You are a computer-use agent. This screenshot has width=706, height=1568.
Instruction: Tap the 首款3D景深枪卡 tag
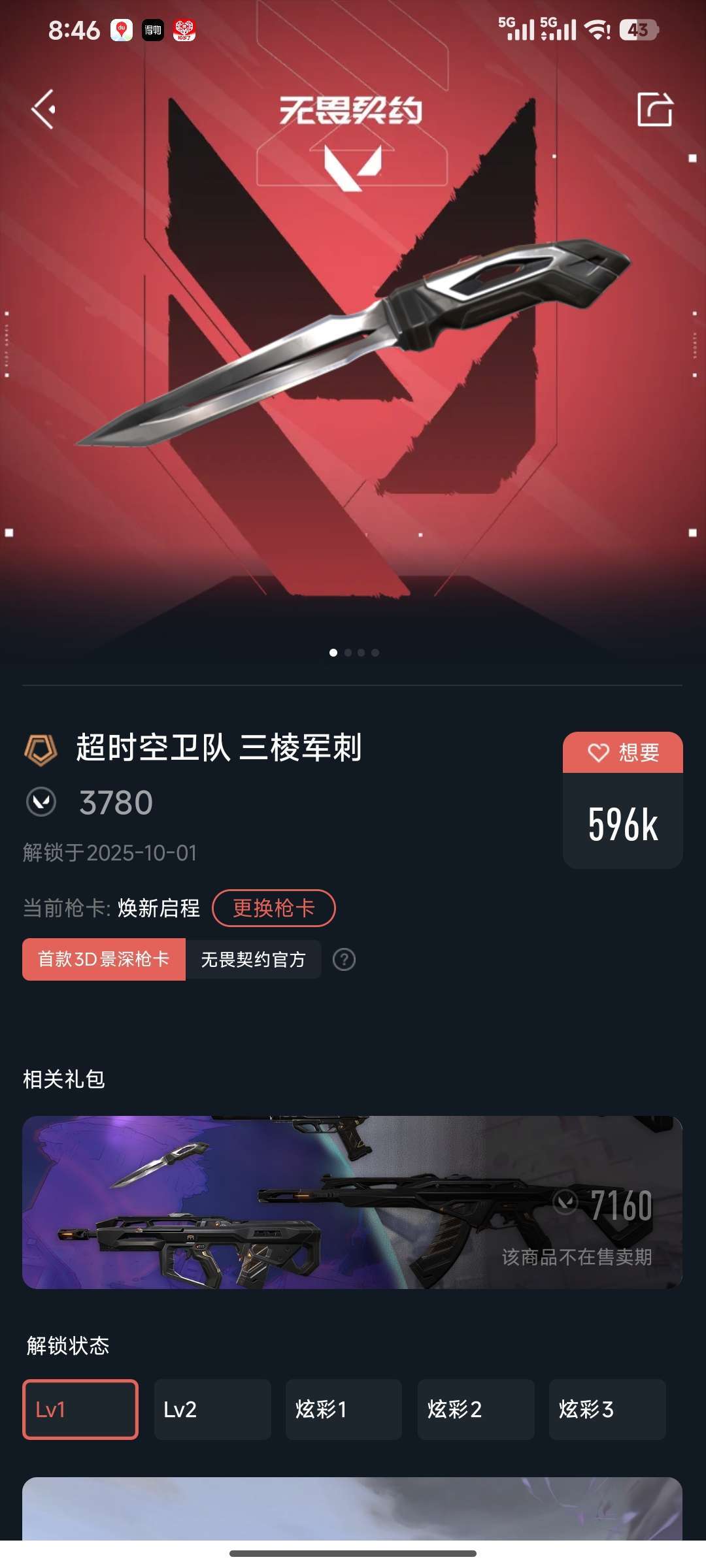[x=104, y=960]
